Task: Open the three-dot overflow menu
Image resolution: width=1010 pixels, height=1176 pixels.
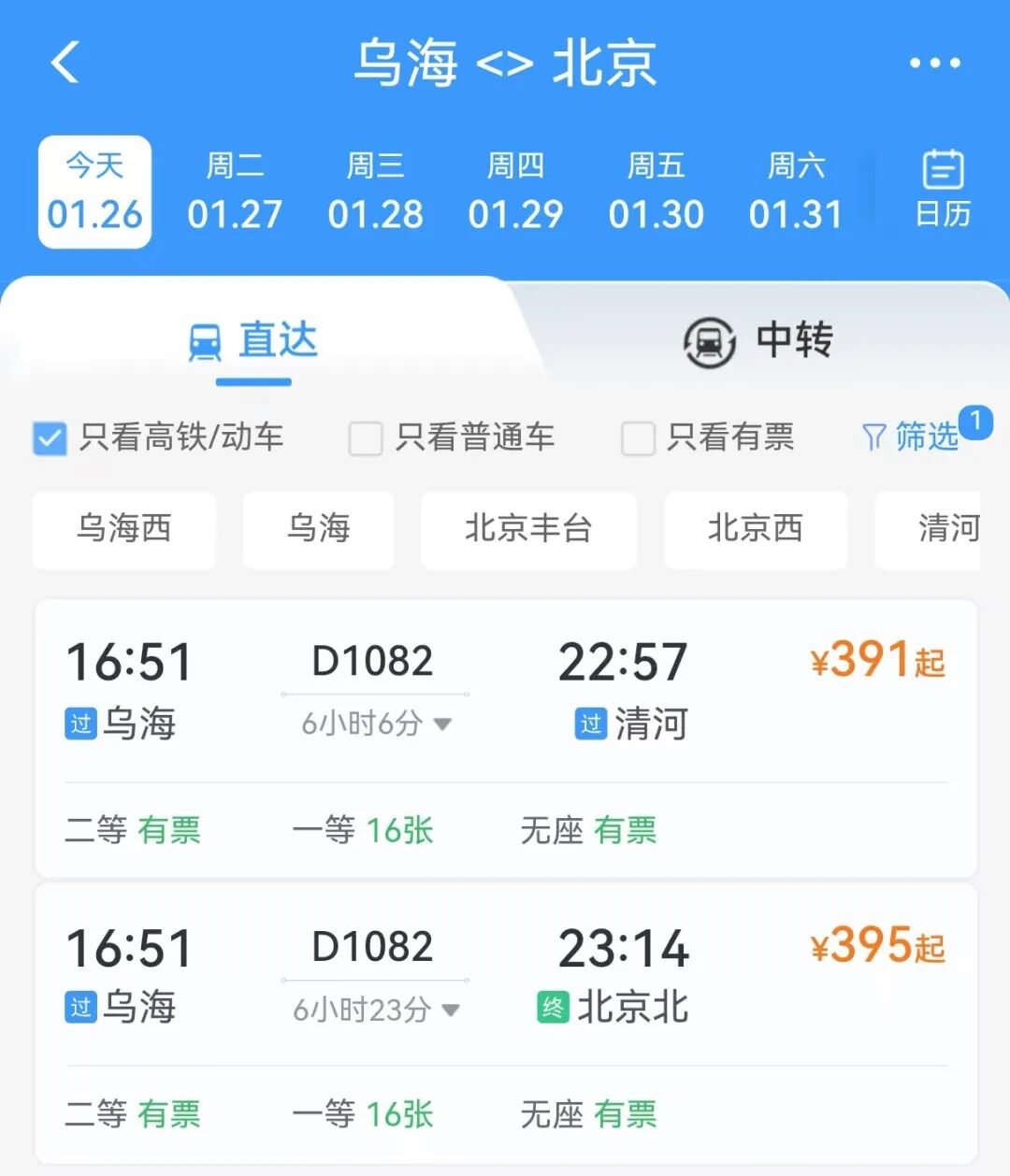Action: [x=934, y=63]
